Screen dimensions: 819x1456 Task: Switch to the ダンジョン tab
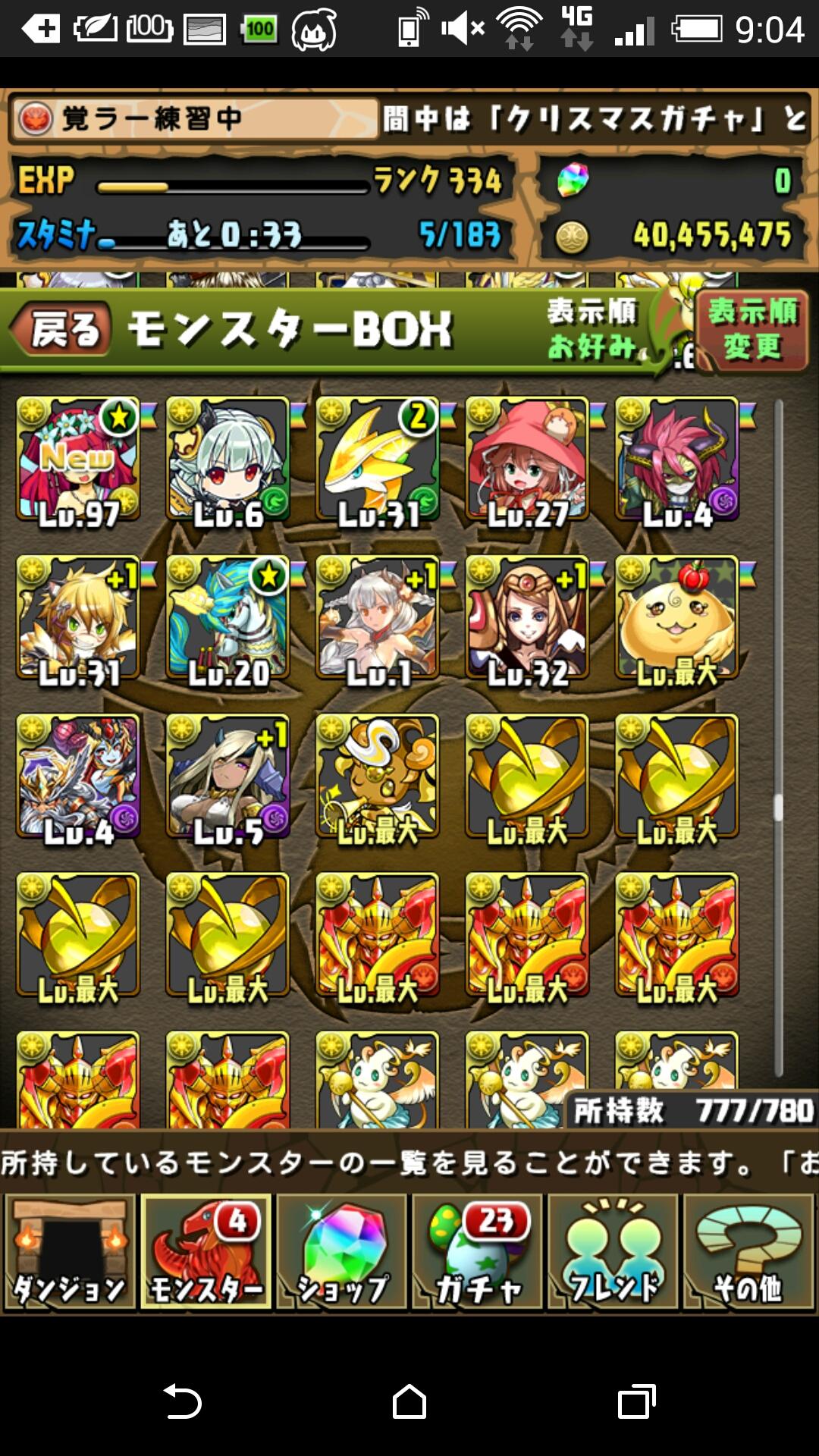70,1251
